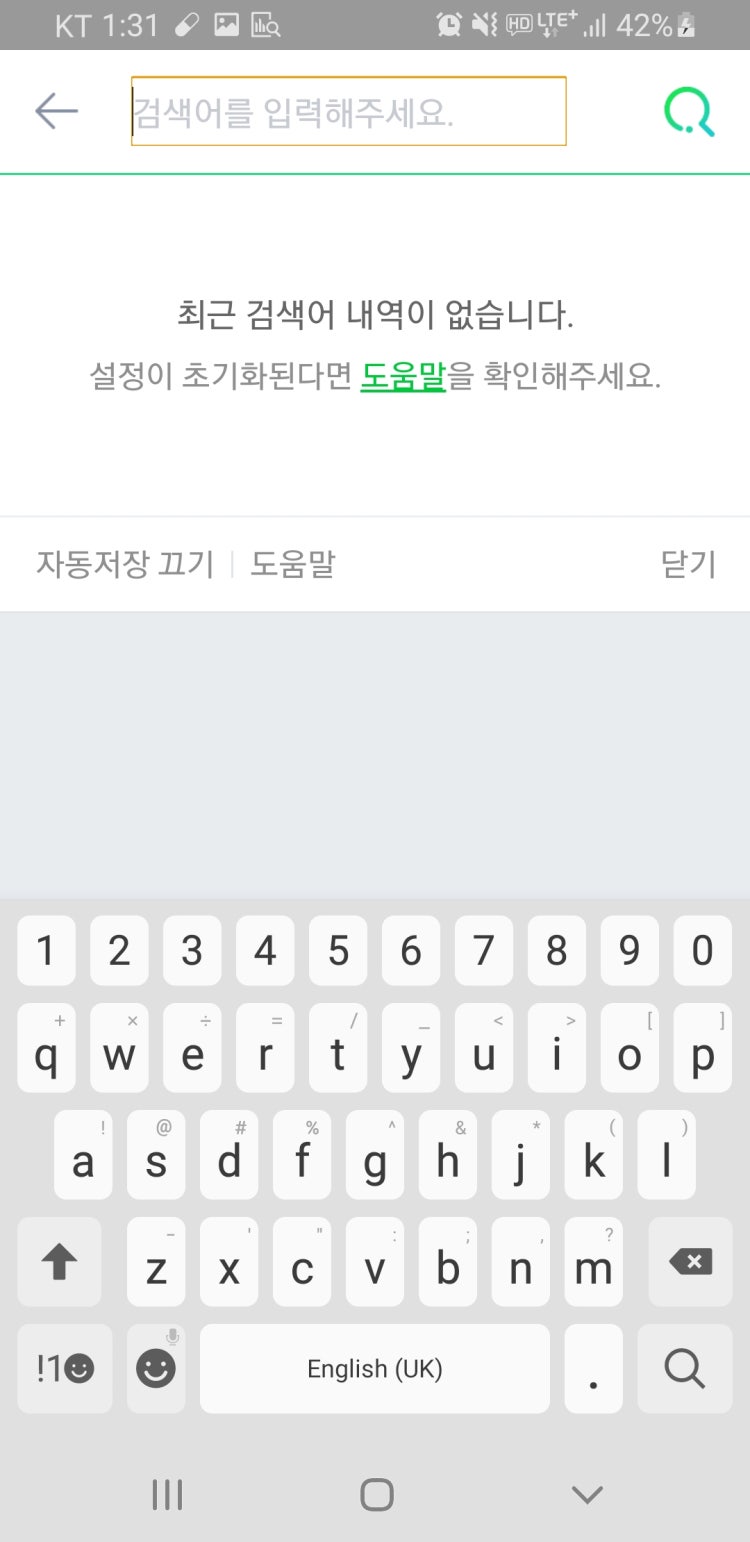This screenshot has height=1542, width=750.
Task: Select 도움말 in the bottom option row
Action: pos(291,563)
